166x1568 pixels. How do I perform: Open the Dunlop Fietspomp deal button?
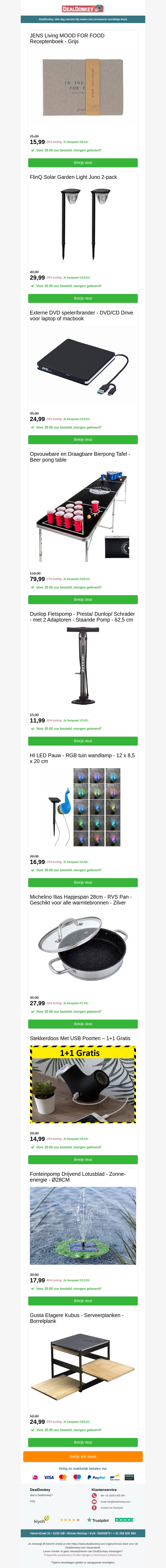click(83, 741)
